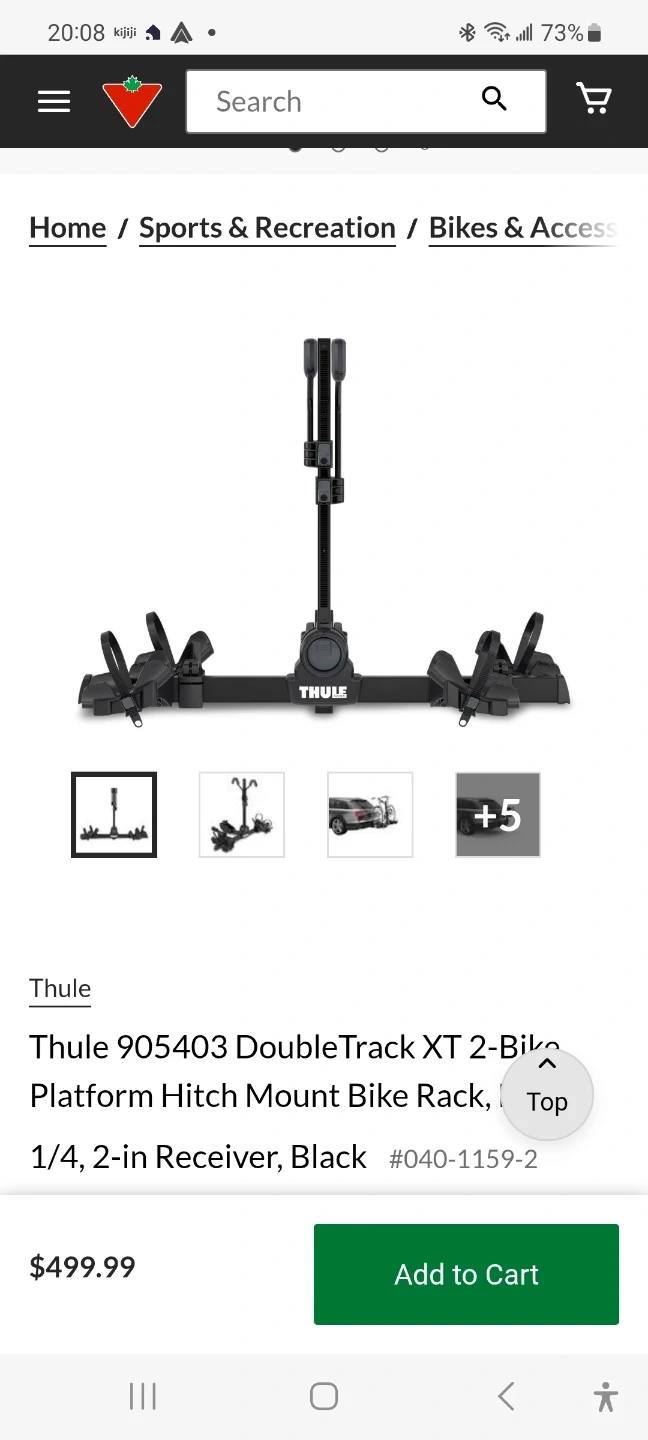This screenshot has width=648, height=1440.
Task: Select the first product thumbnail
Action: [x=114, y=815]
